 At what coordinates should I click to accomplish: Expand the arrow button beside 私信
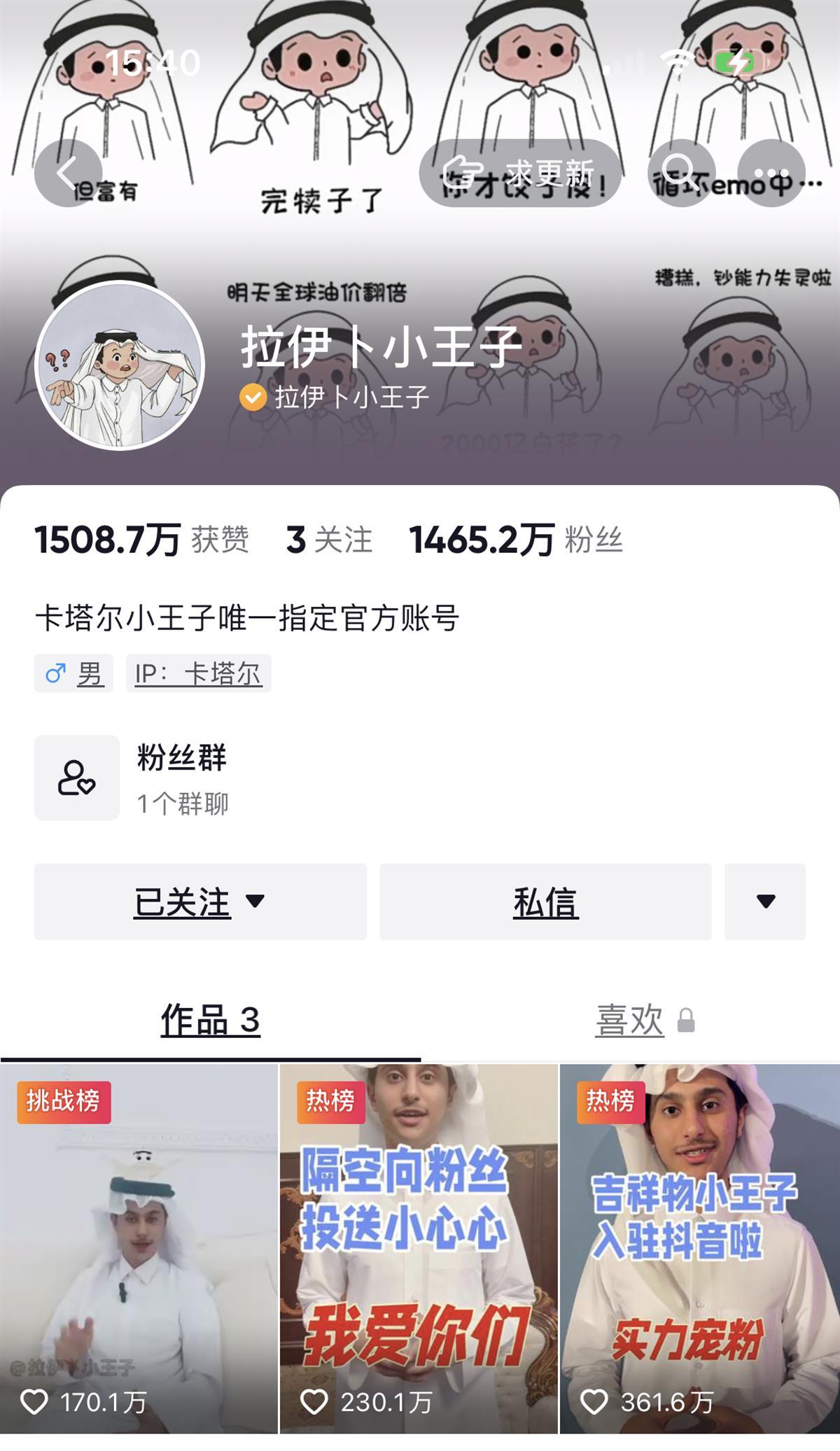coord(765,902)
